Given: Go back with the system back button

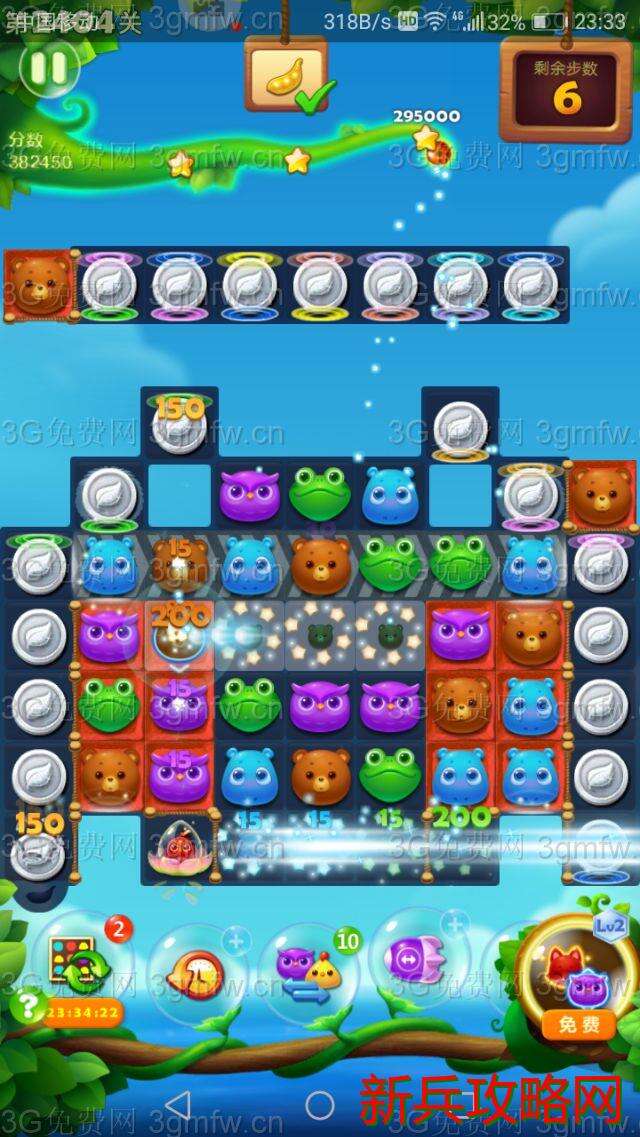Looking at the screenshot, I should point(177,1105).
